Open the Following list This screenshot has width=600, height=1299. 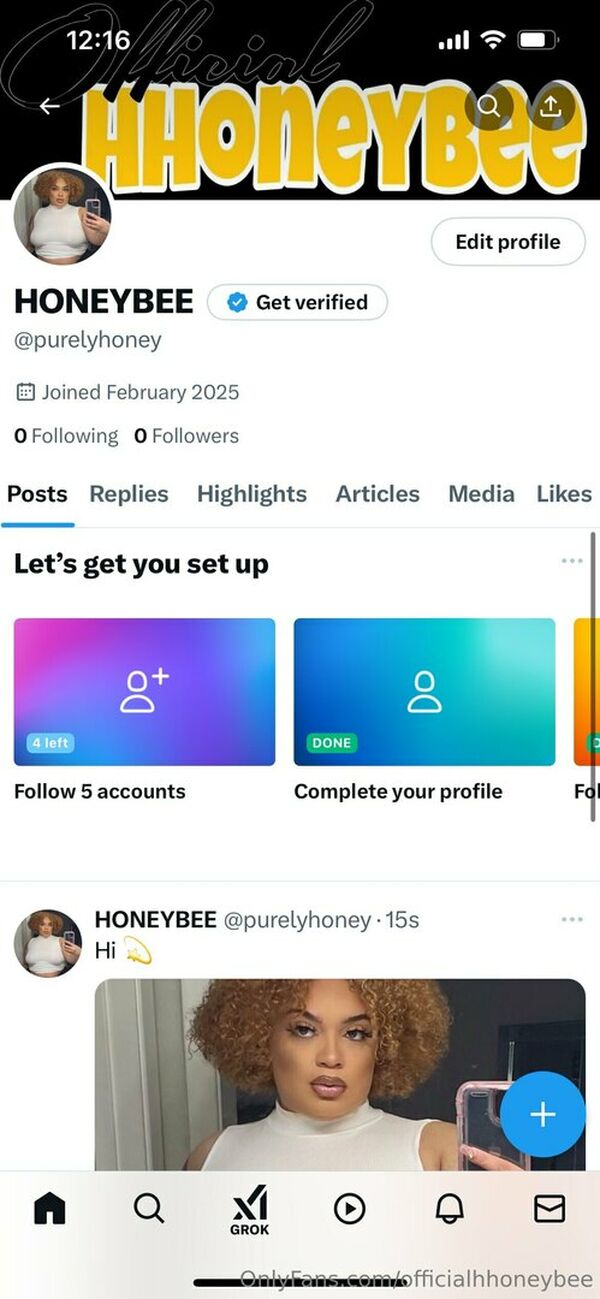point(66,436)
